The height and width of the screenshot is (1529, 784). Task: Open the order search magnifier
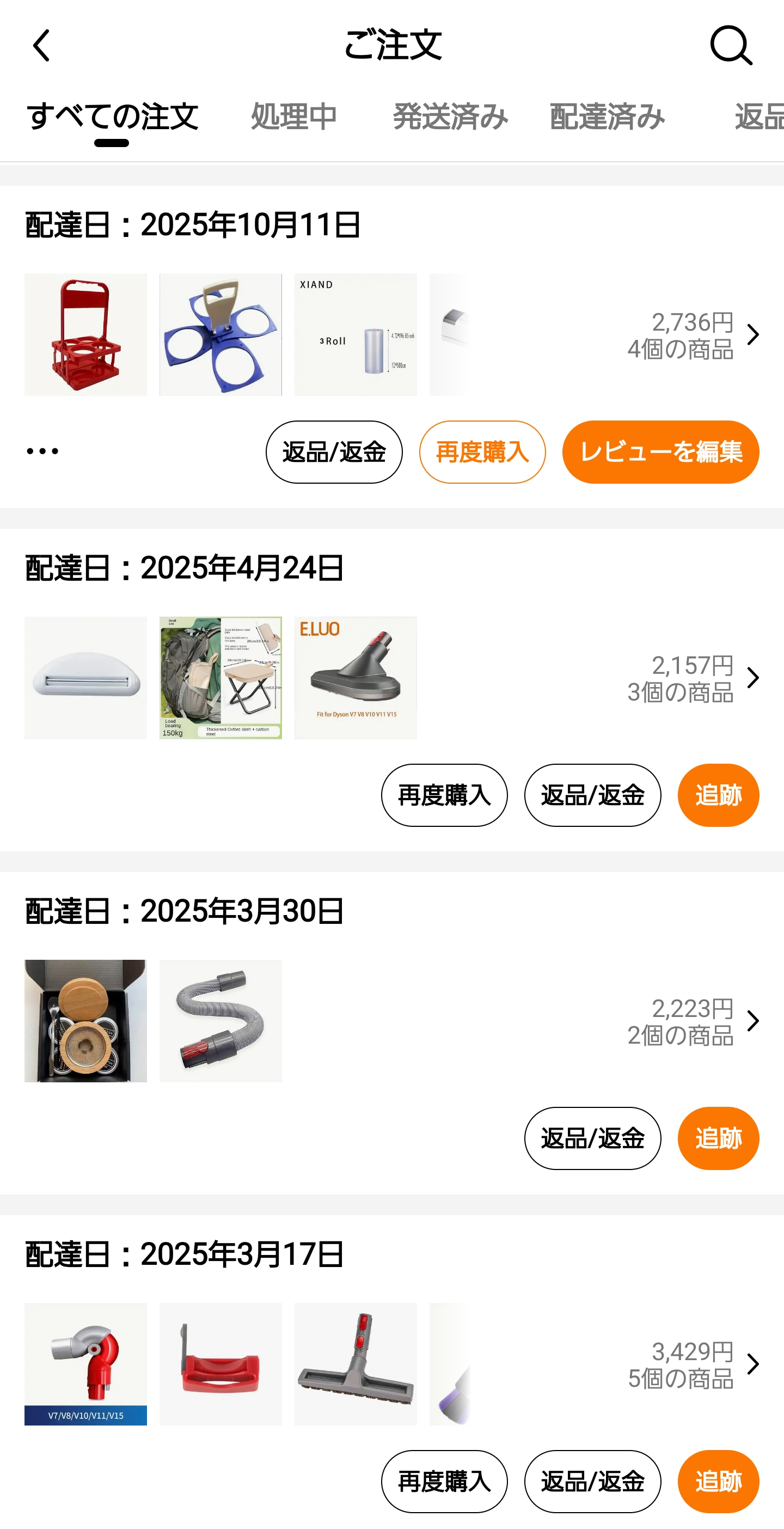(731, 45)
